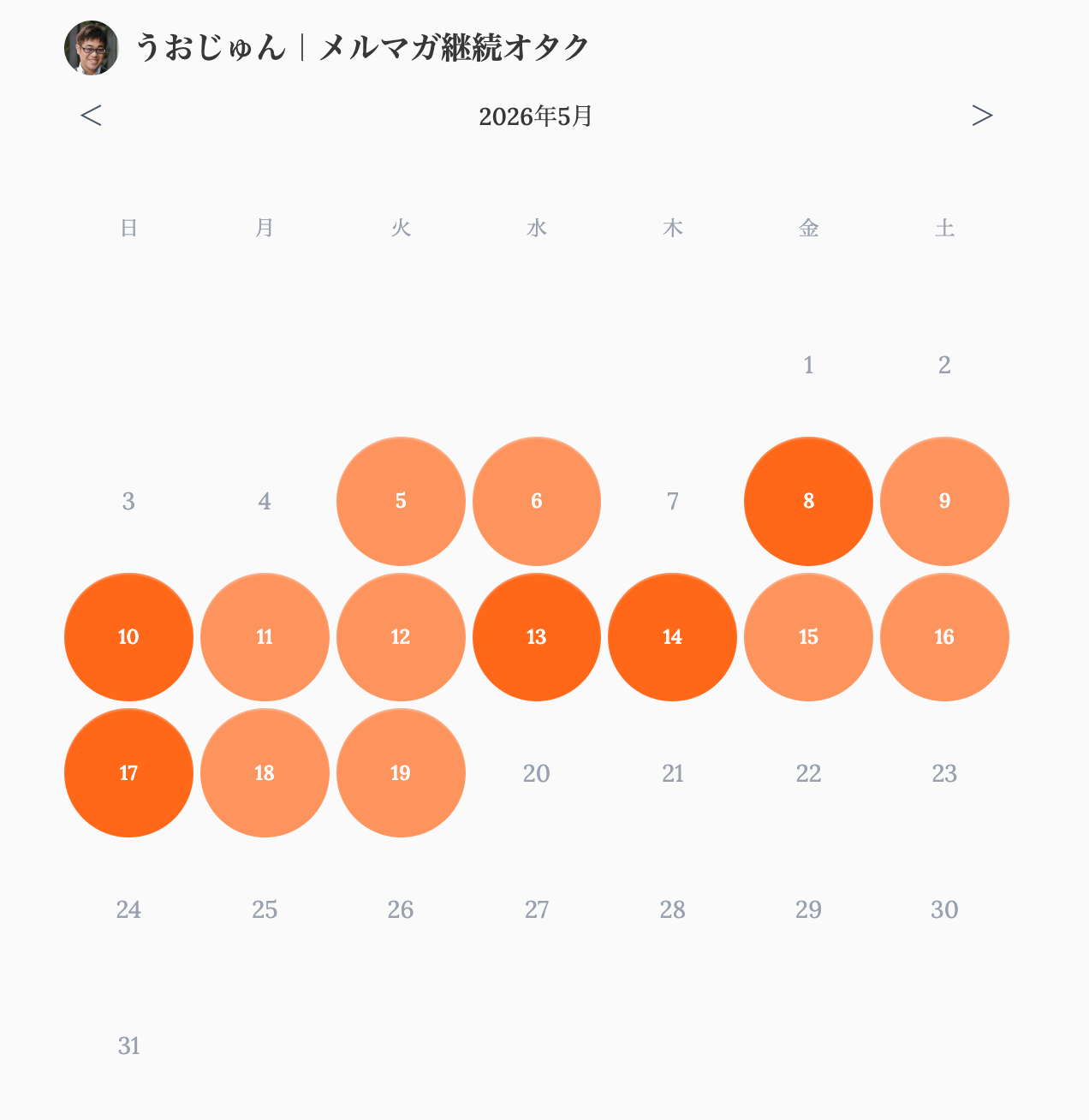Open highlighted day 19
This screenshot has height=1120, width=1089.
[x=401, y=773]
